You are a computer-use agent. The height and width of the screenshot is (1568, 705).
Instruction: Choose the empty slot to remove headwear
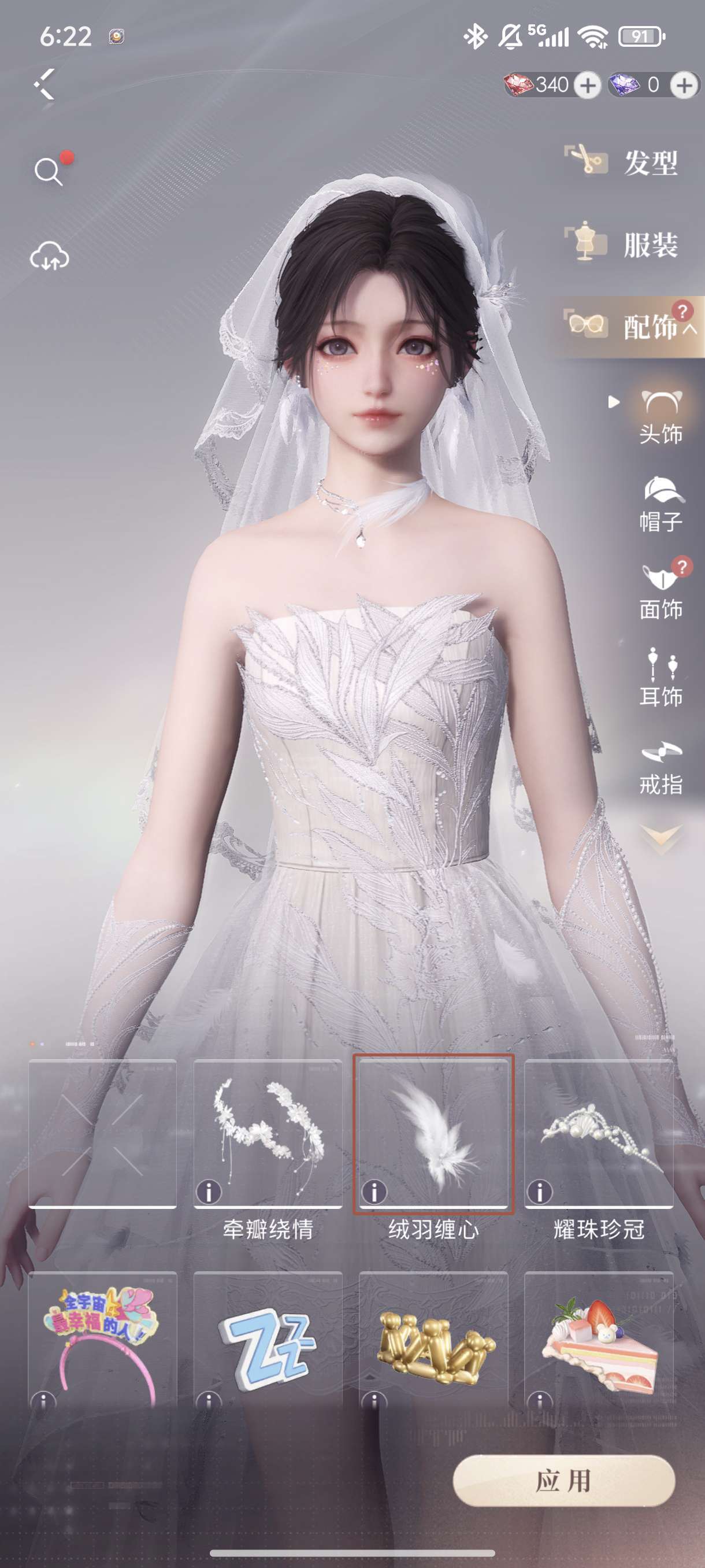pyautogui.click(x=103, y=1133)
